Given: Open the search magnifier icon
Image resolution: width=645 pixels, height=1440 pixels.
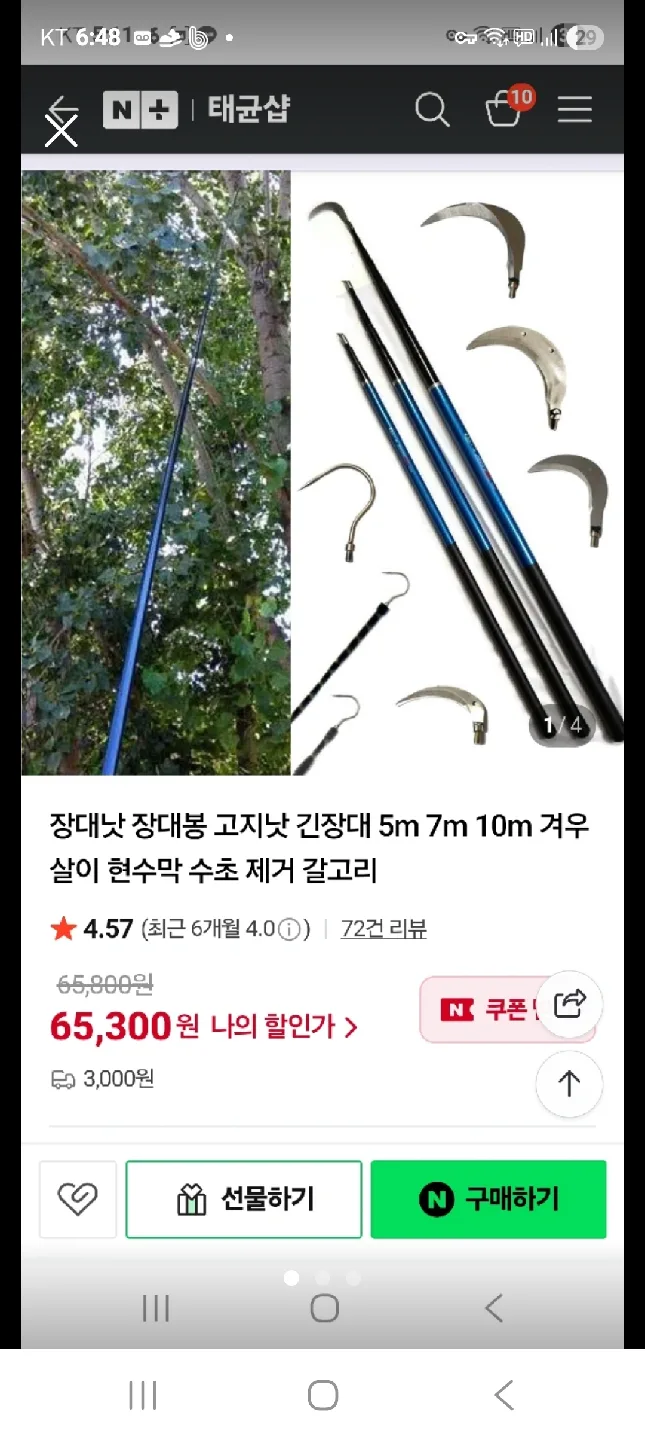Looking at the screenshot, I should click(x=432, y=110).
